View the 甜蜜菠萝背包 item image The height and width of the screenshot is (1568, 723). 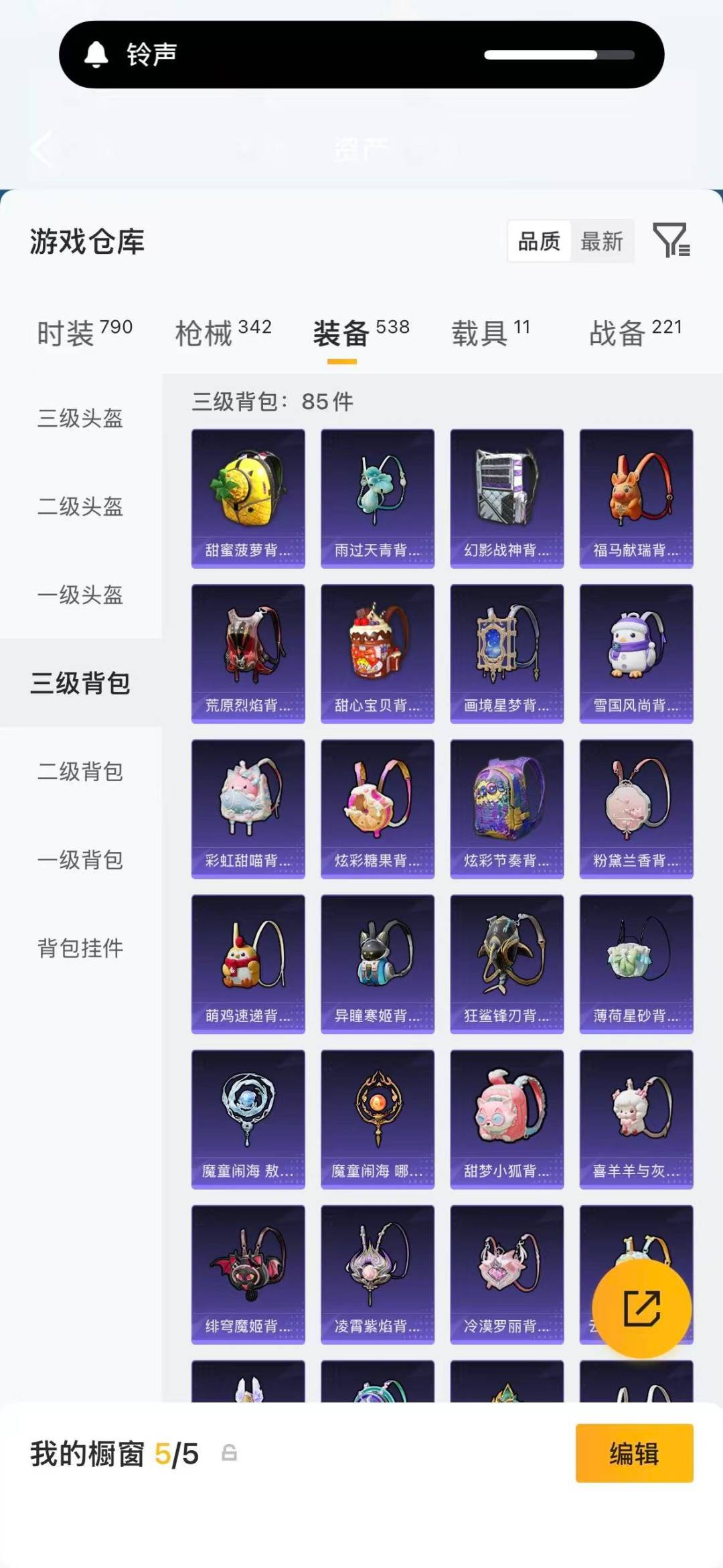click(x=247, y=489)
